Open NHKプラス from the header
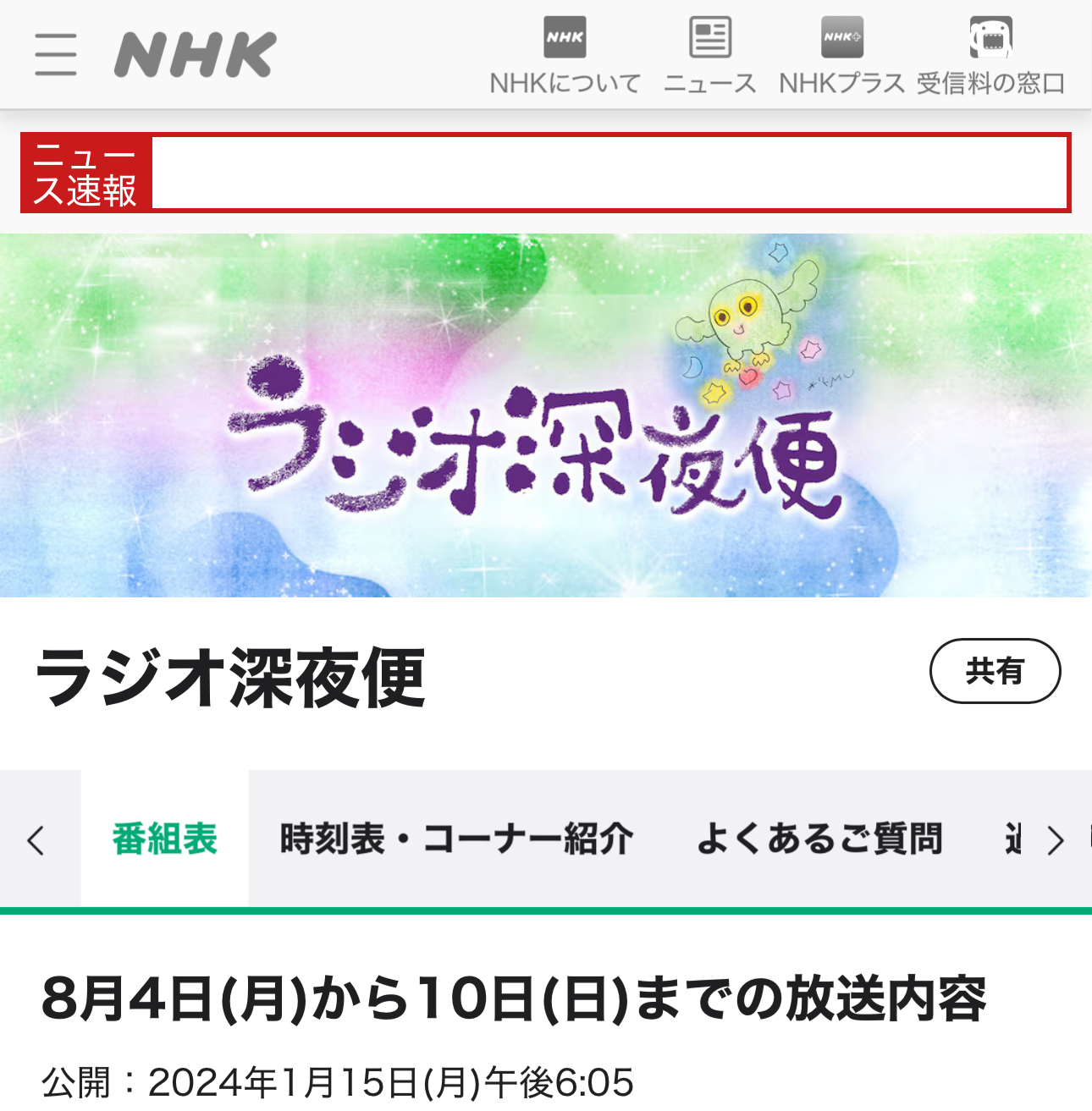1092x1111 pixels. pos(841,56)
